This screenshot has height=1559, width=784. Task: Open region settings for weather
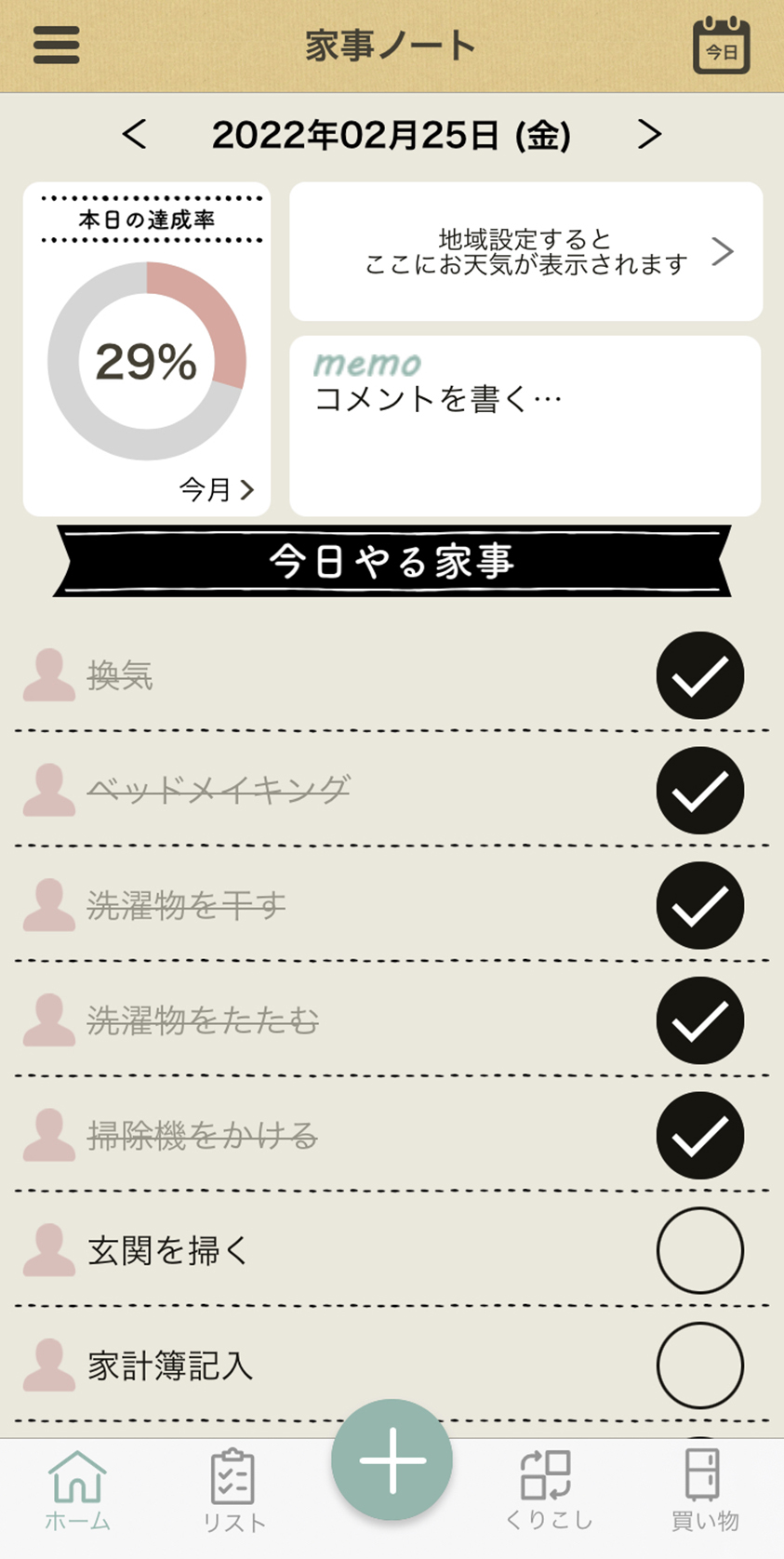[525, 251]
